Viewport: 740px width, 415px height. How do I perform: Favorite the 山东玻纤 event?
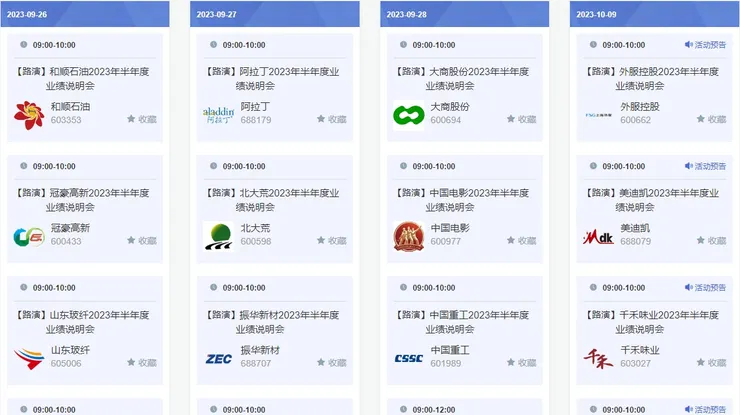point(142,362)
